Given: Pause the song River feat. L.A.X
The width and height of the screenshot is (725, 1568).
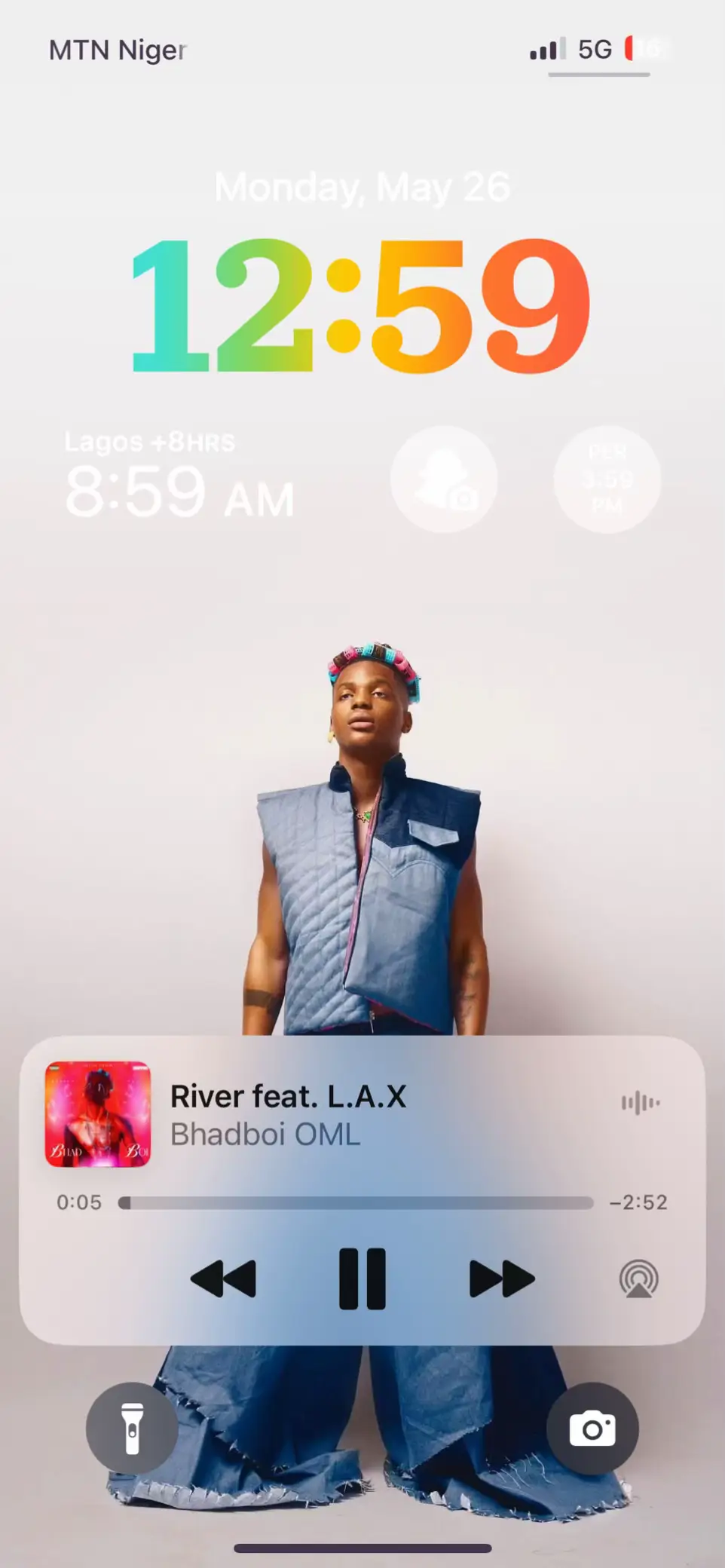Looking at the screenshot, I should tap(362, 1279).
